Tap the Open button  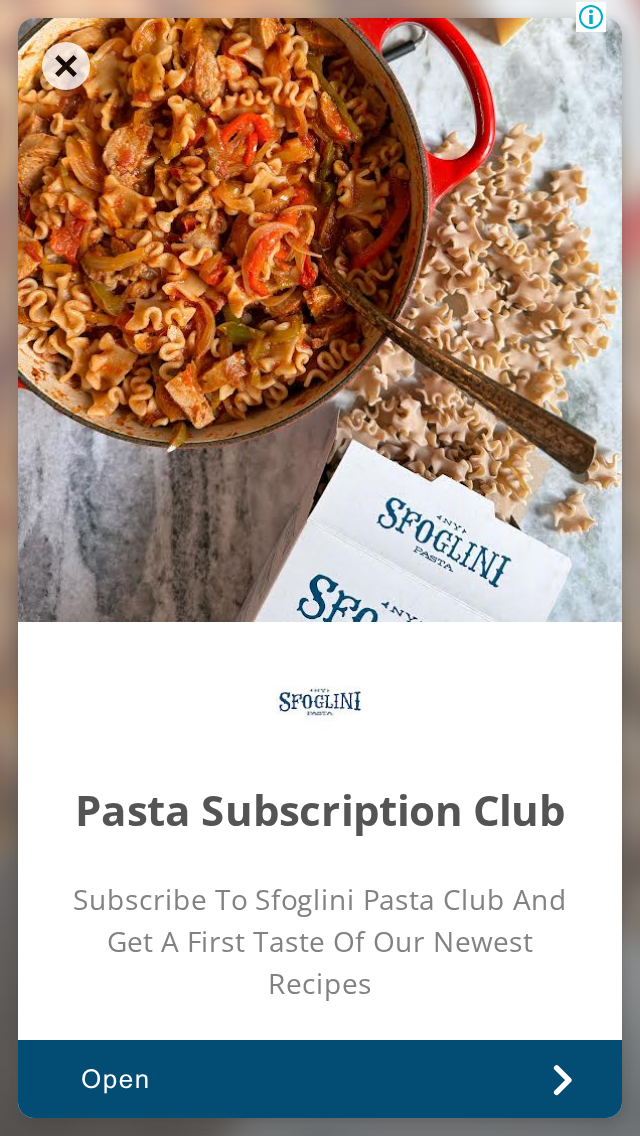coord(320,1079)
